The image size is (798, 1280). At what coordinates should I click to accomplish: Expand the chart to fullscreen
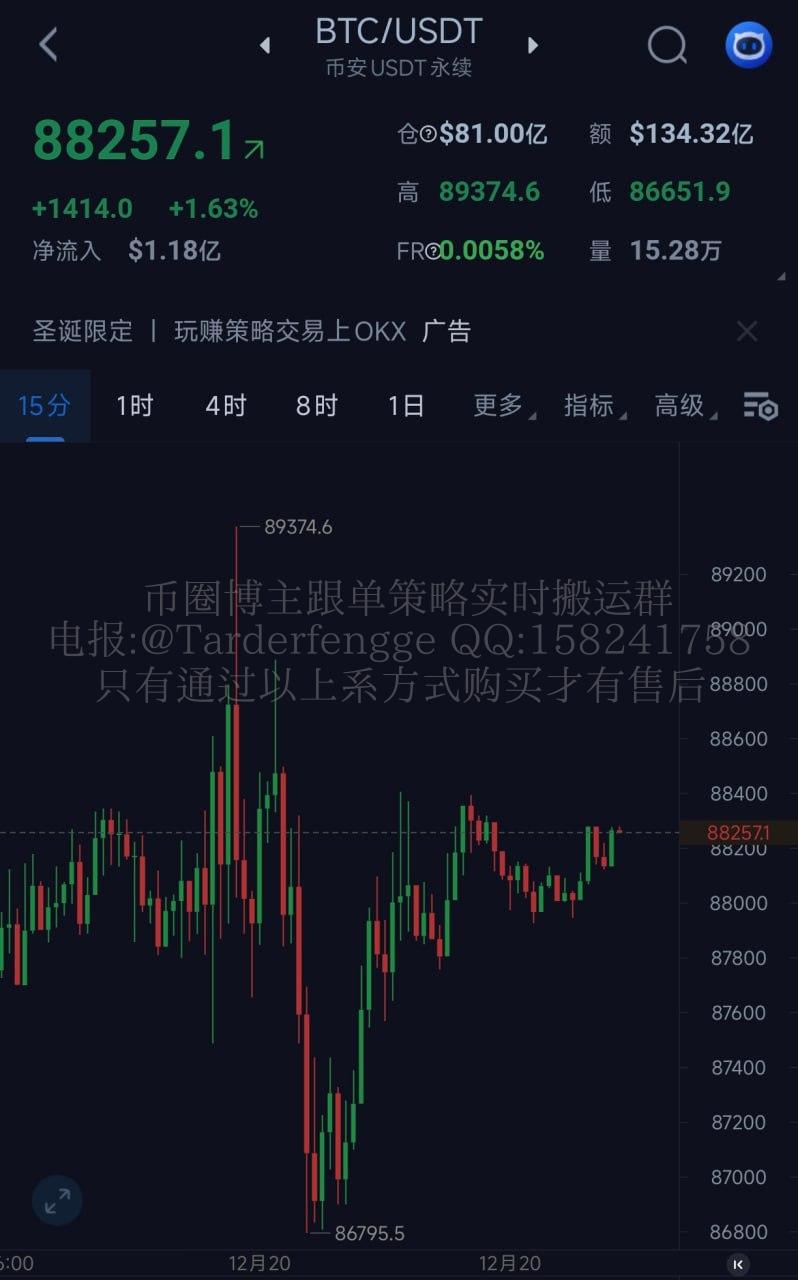pyautogui.click(x=57, y=1200)
